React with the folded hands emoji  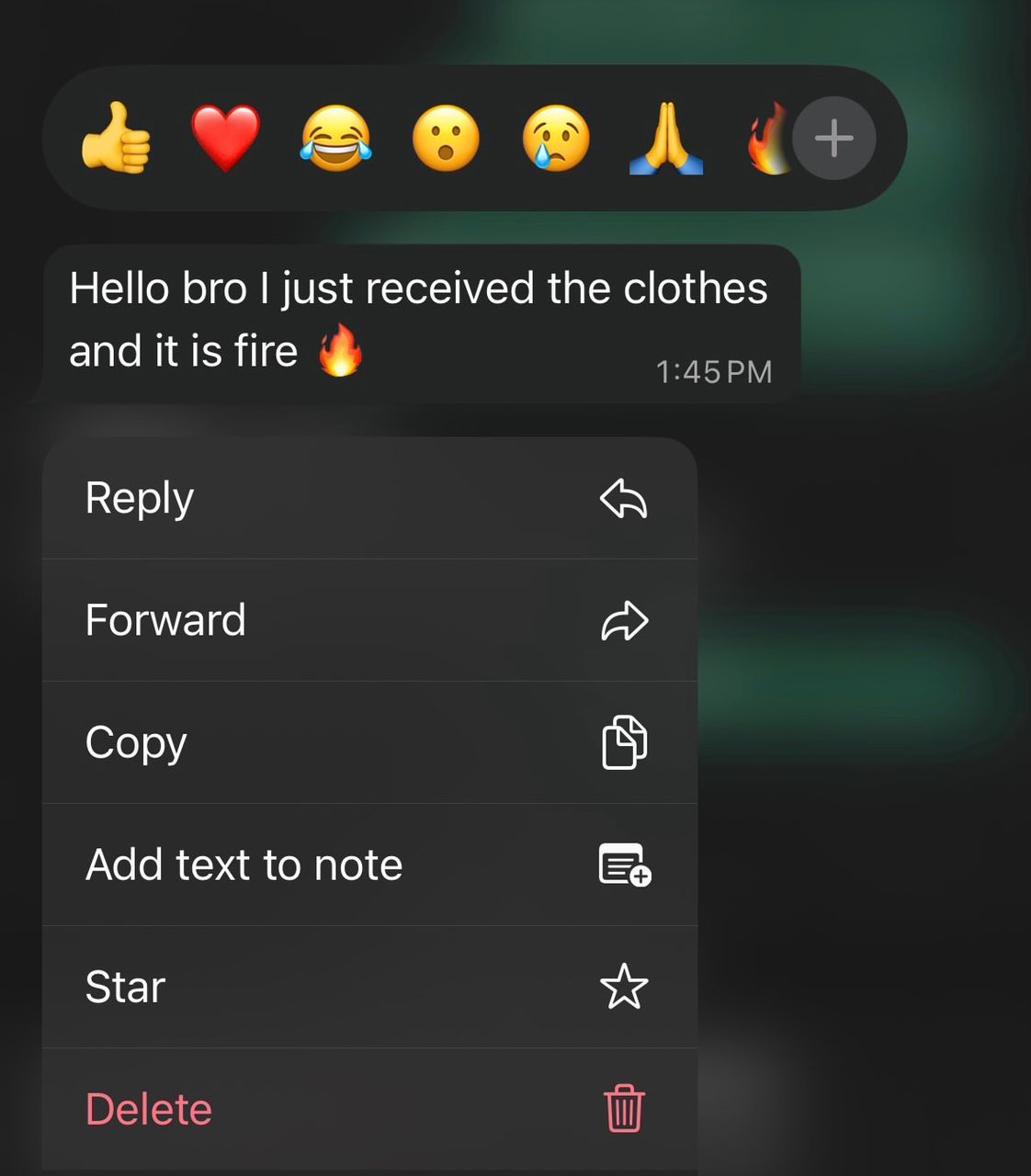(x=666, y=139)
